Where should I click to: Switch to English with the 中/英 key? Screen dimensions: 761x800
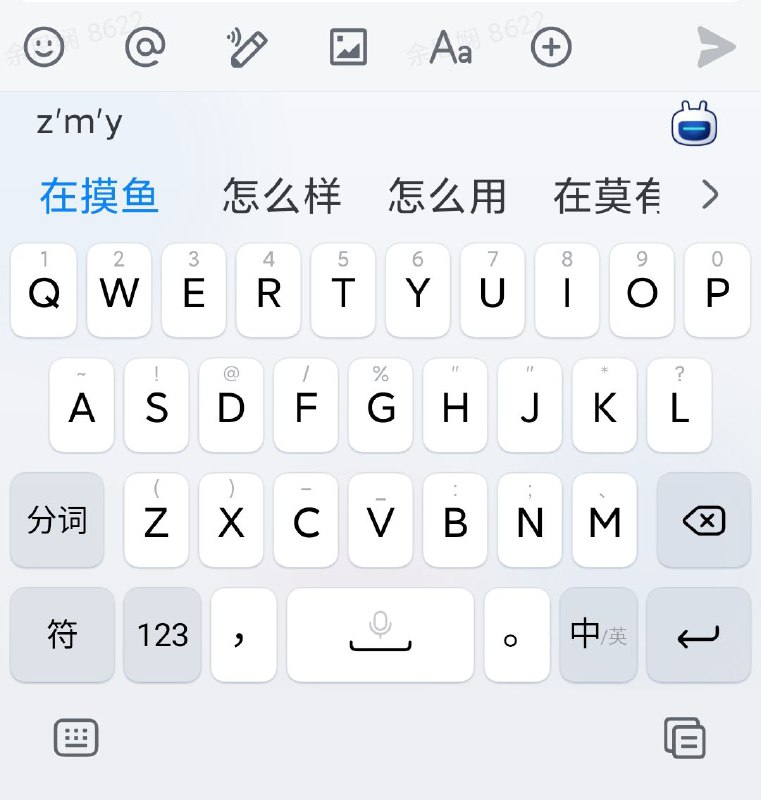(598, 635)
